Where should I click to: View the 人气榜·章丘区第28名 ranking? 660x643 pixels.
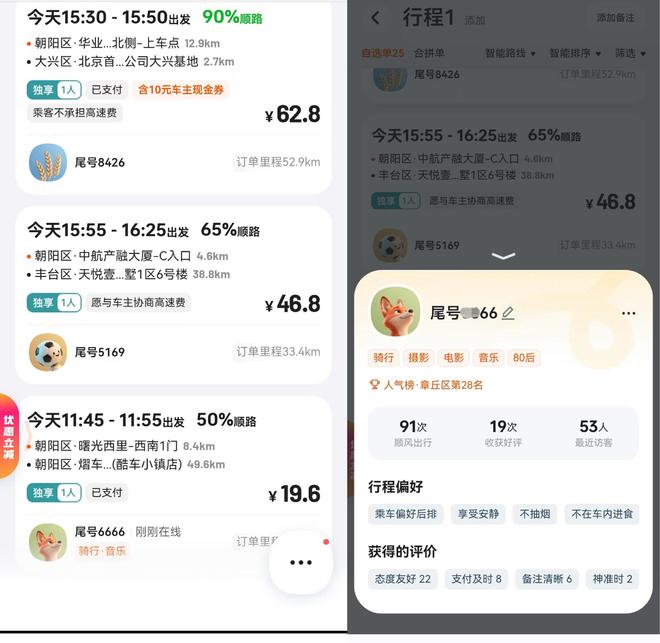tap(426, 384)
